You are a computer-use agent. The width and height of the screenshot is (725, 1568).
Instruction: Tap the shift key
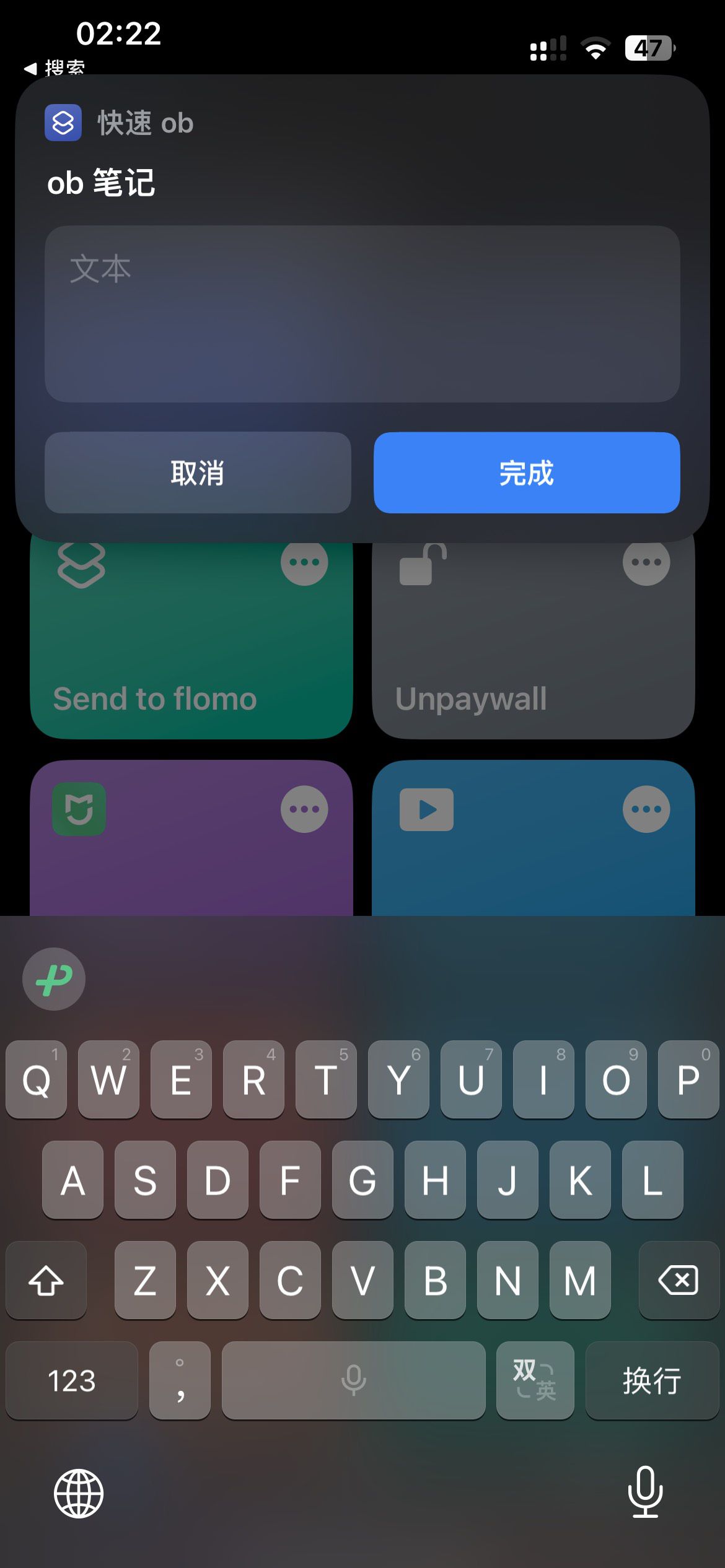point(46,1280)
